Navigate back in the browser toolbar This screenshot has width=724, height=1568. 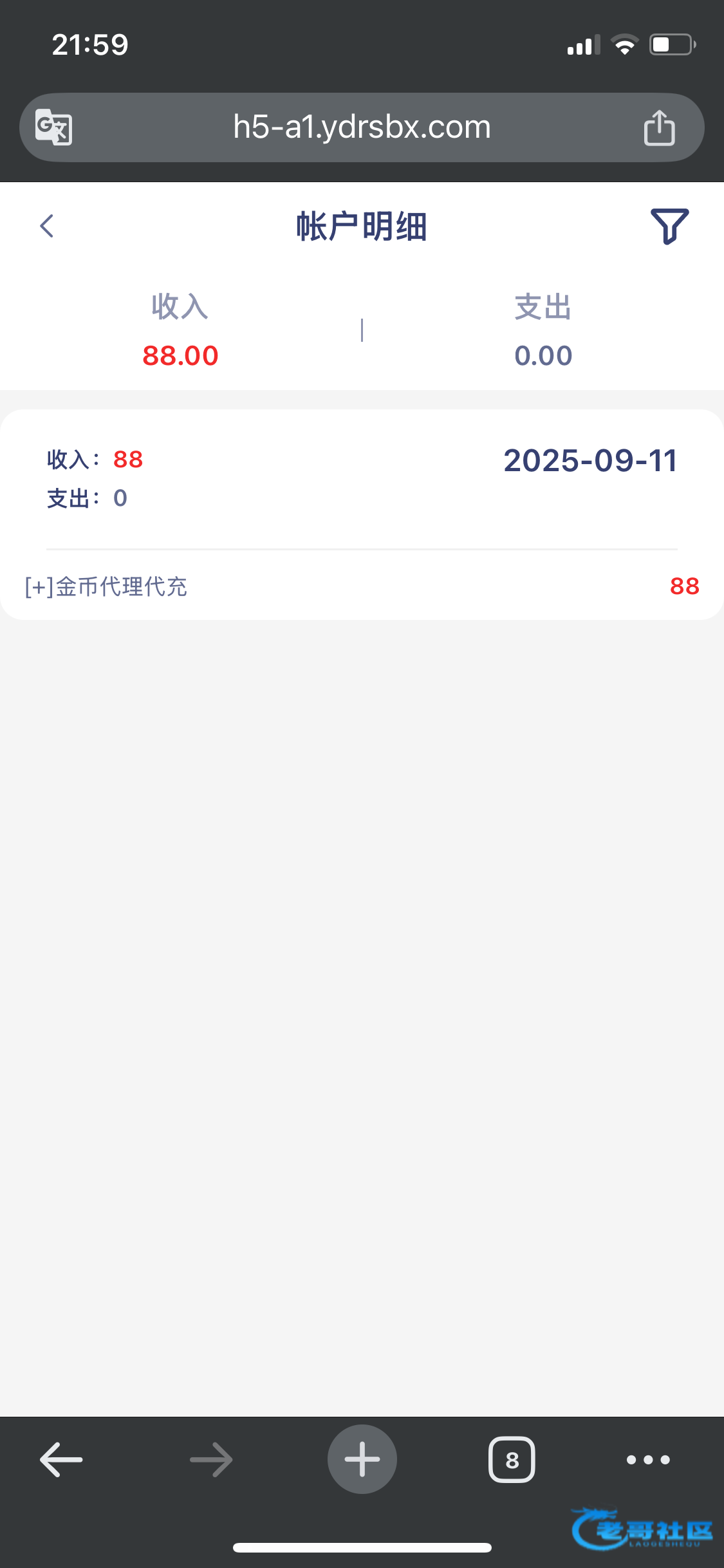tap(61, 1459)
